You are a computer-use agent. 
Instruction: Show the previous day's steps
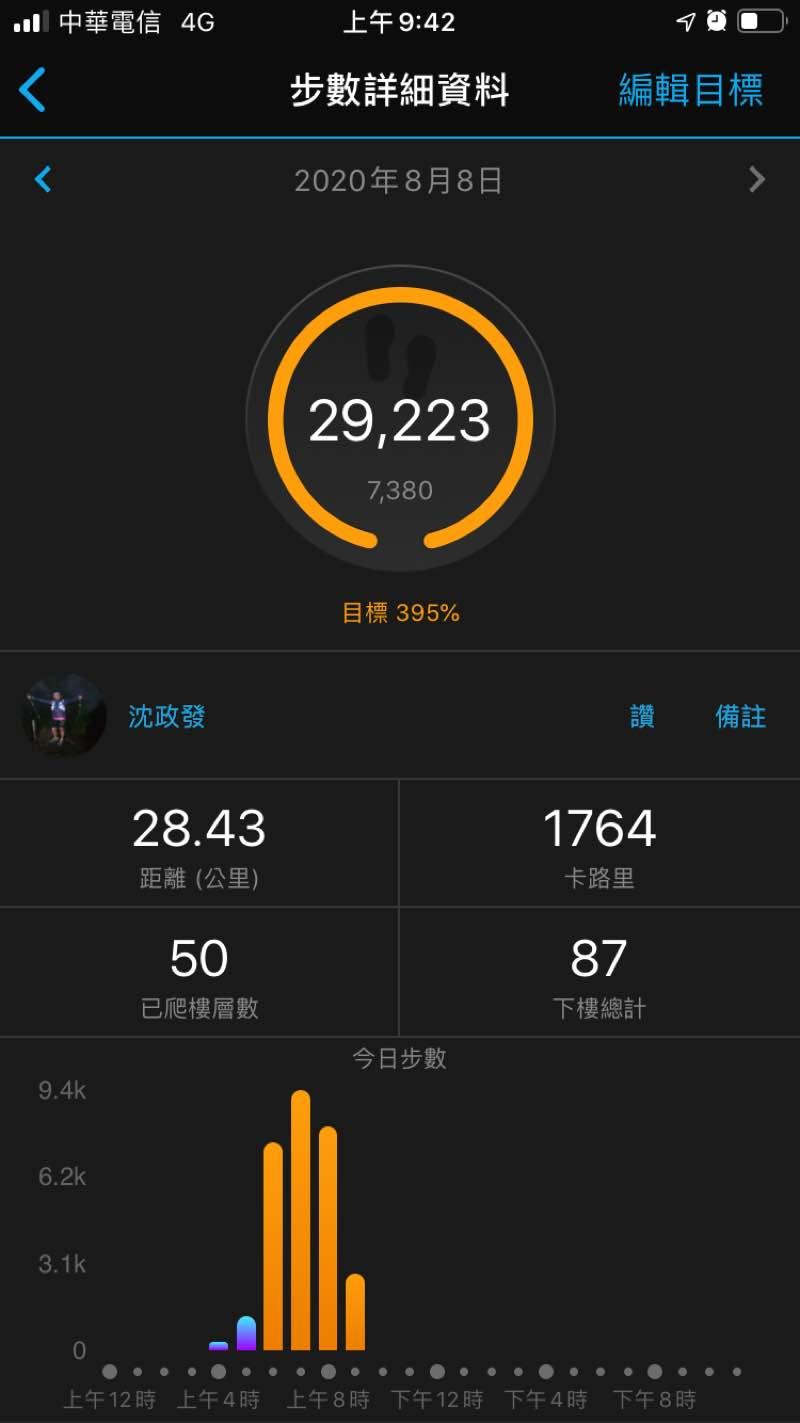[x=43, y=180]
